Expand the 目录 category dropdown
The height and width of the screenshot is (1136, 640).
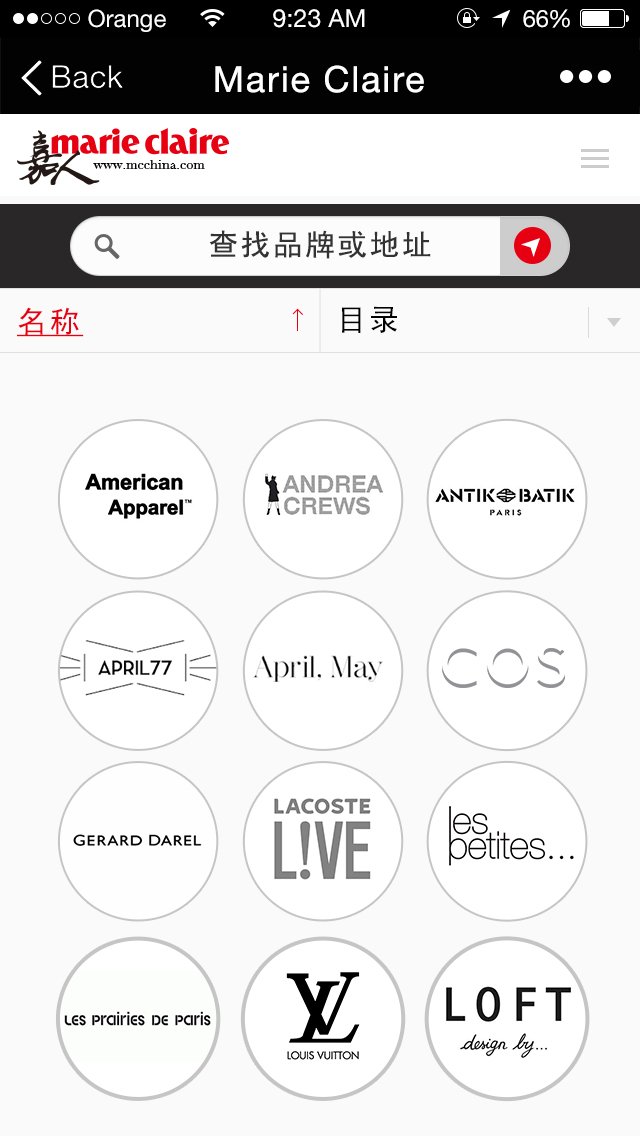pos(480,320)
